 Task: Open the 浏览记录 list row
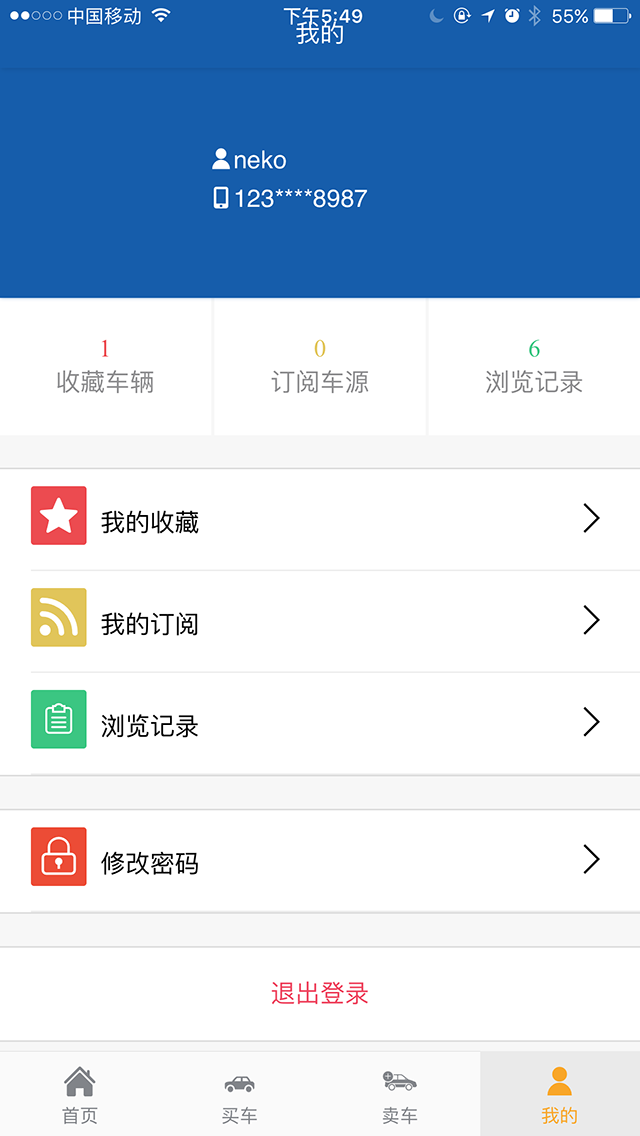point(320,723)
